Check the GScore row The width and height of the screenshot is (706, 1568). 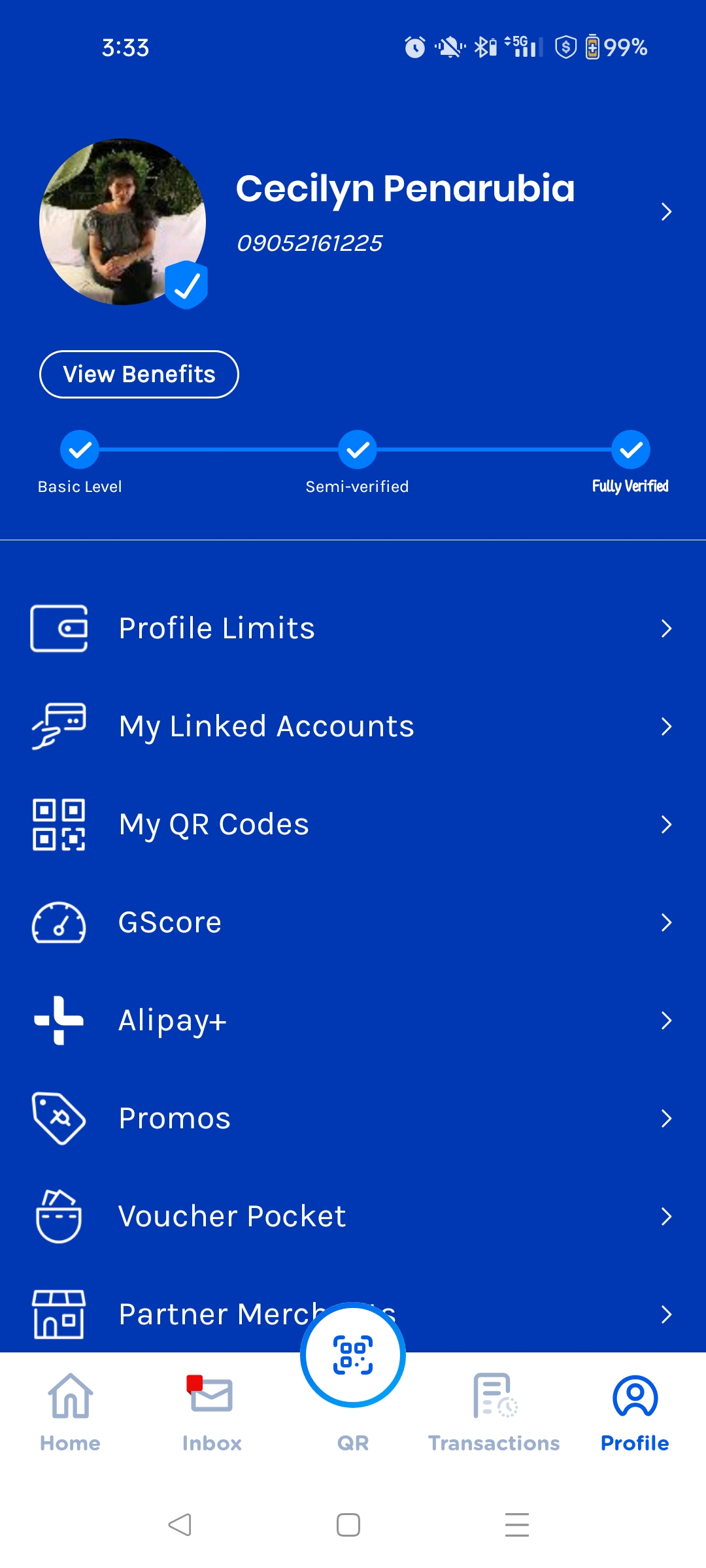tap(353, 923)
